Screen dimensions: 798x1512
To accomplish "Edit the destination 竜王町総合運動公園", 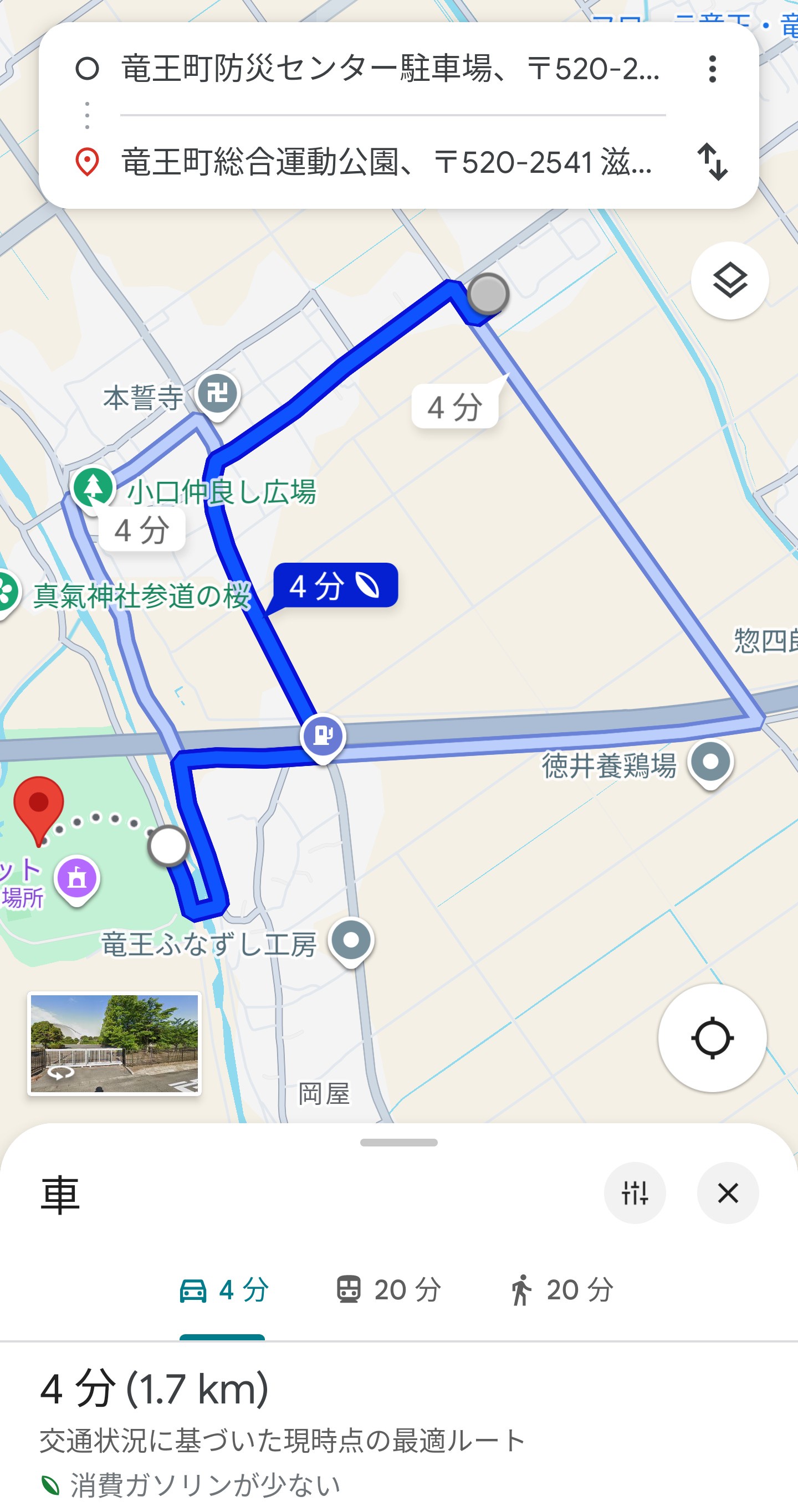I will pos(386,162).
